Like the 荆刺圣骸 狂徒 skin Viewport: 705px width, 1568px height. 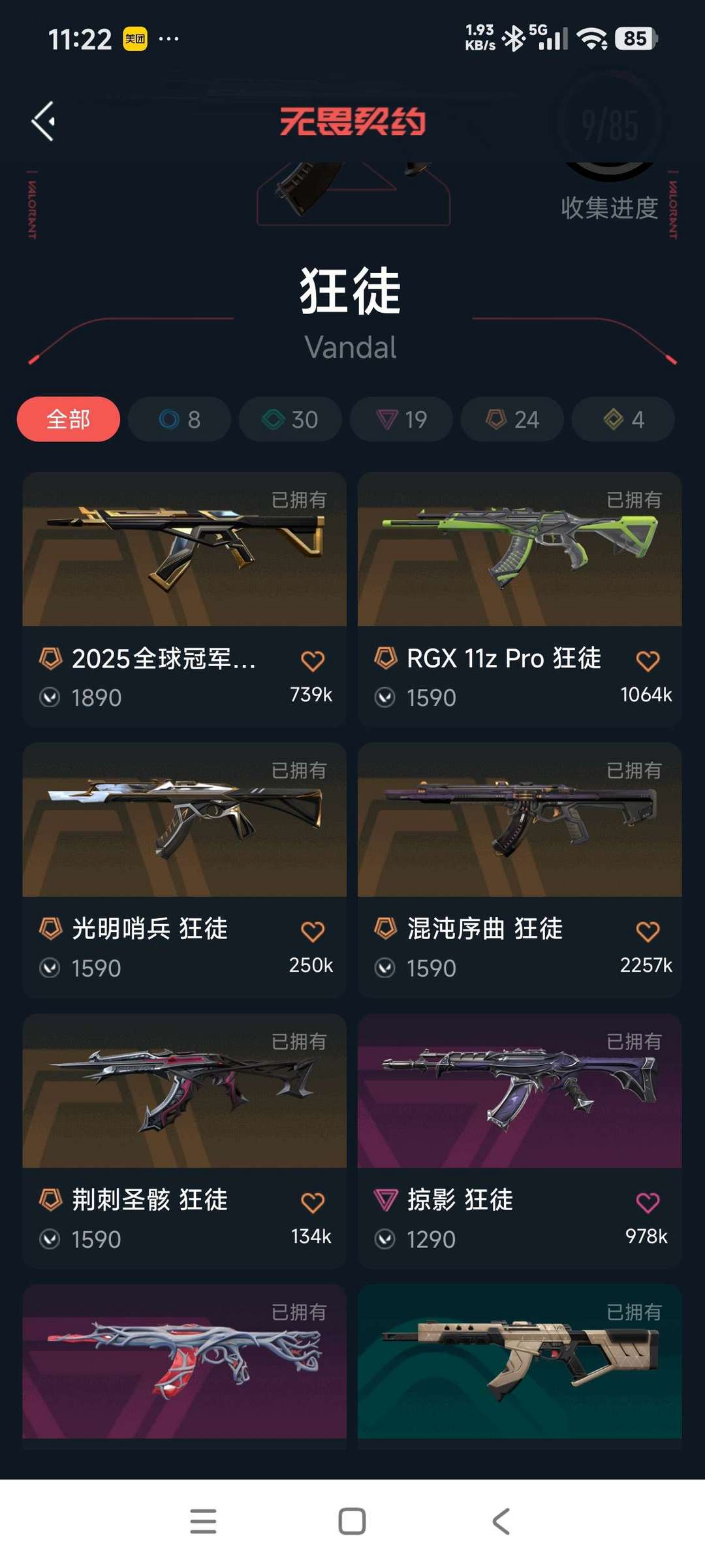(x=313, y=1202)
